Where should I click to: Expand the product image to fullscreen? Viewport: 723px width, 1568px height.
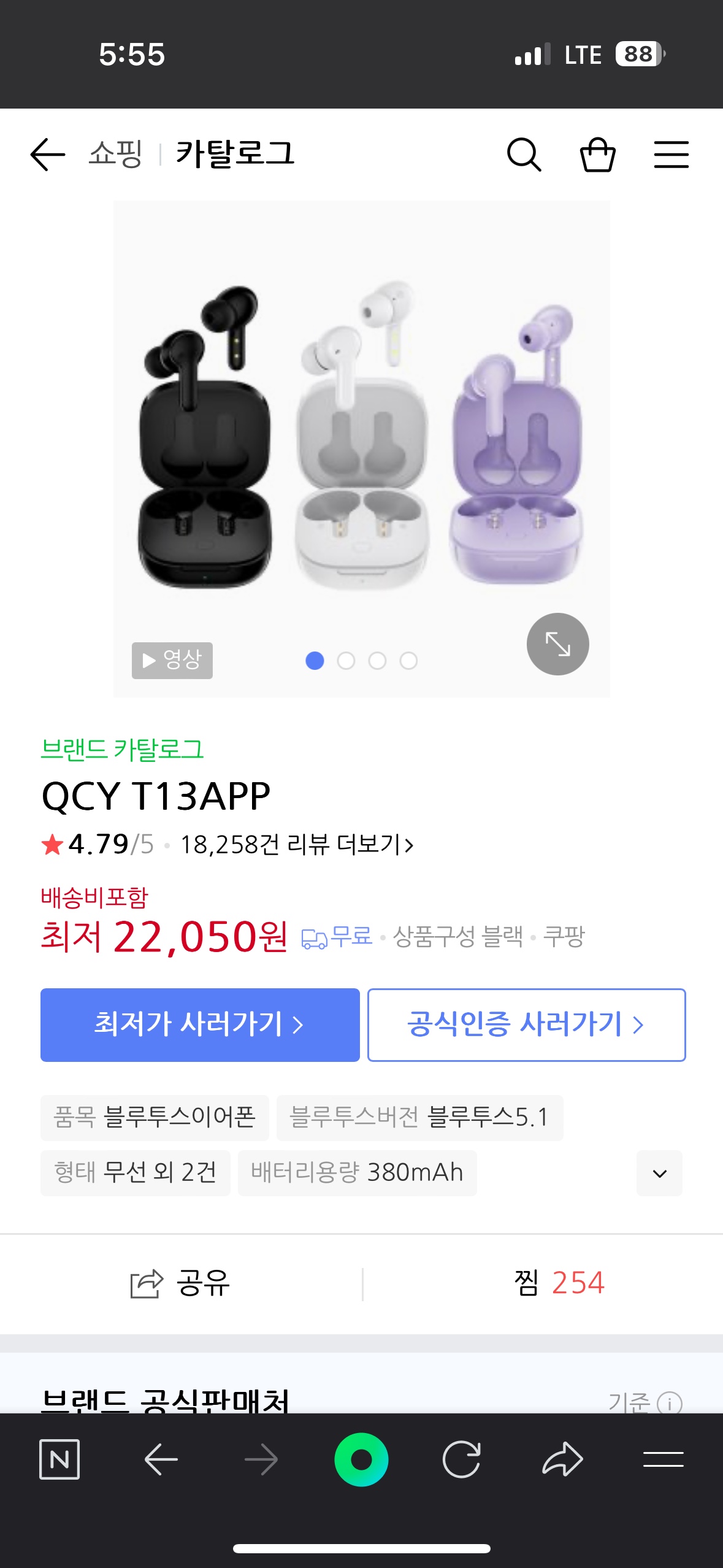tap(557, 644)
